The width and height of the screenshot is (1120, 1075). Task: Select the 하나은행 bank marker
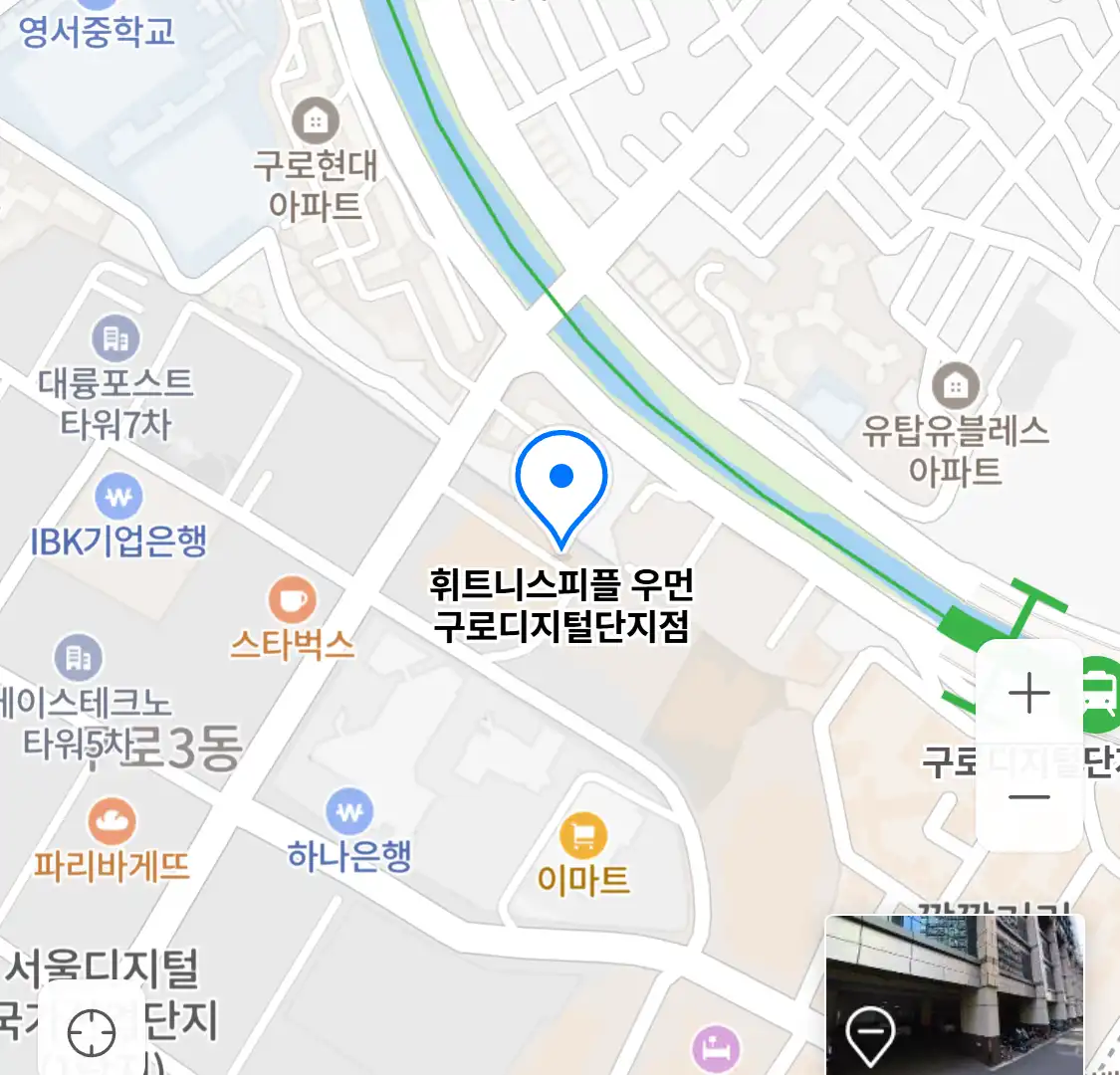pyautogui.click(x=349, y=812)
